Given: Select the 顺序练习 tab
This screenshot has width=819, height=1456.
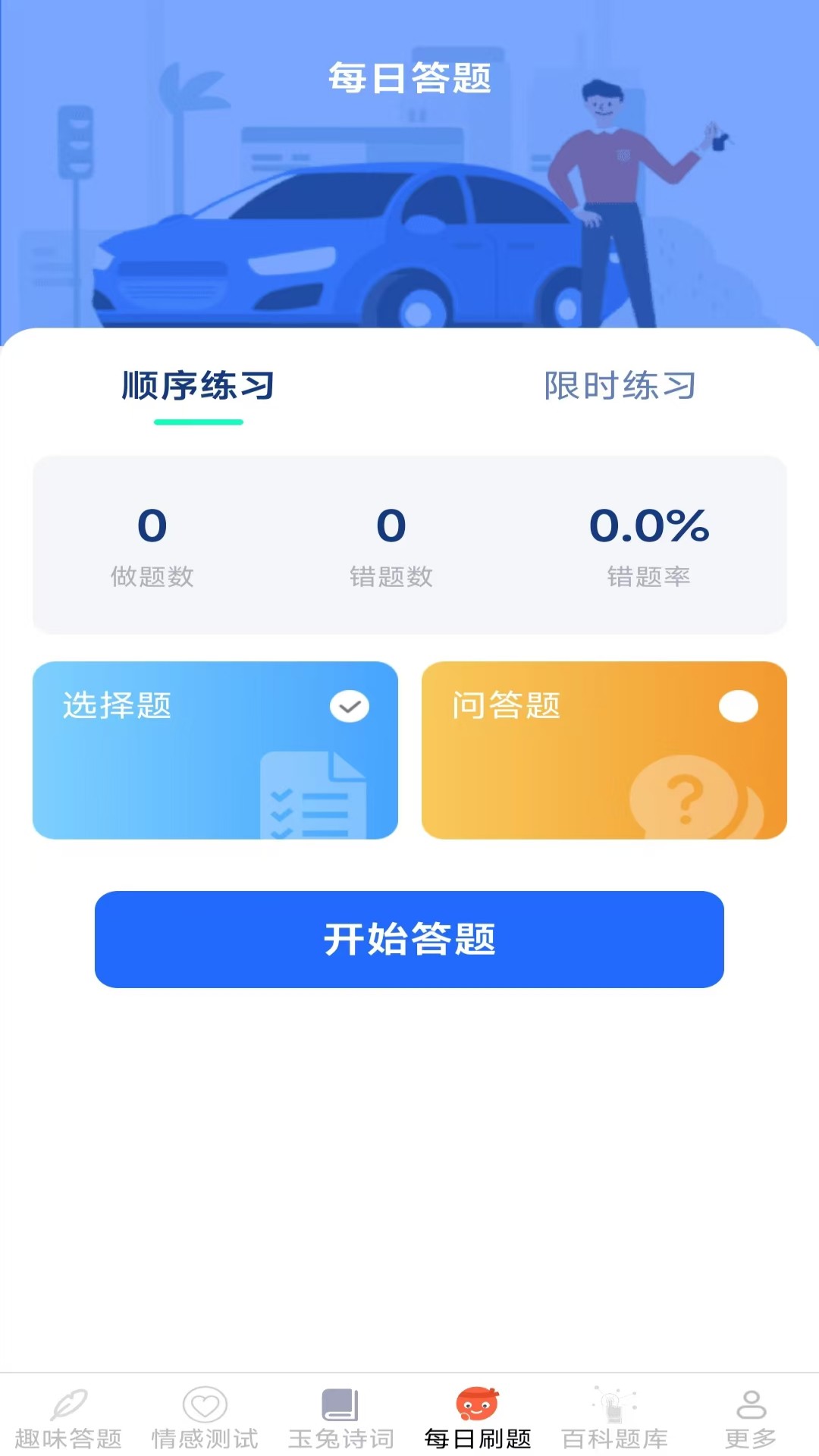Looking at the screenshot, I should coord(198,386).
